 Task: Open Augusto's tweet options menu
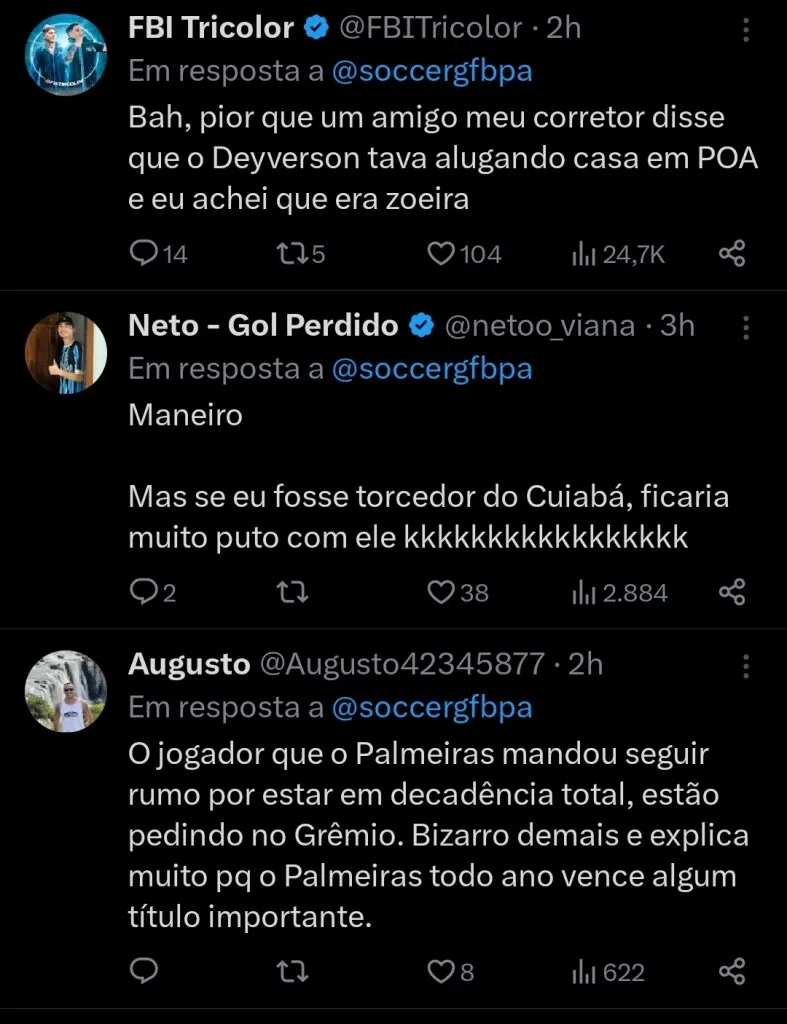point(745,665)
